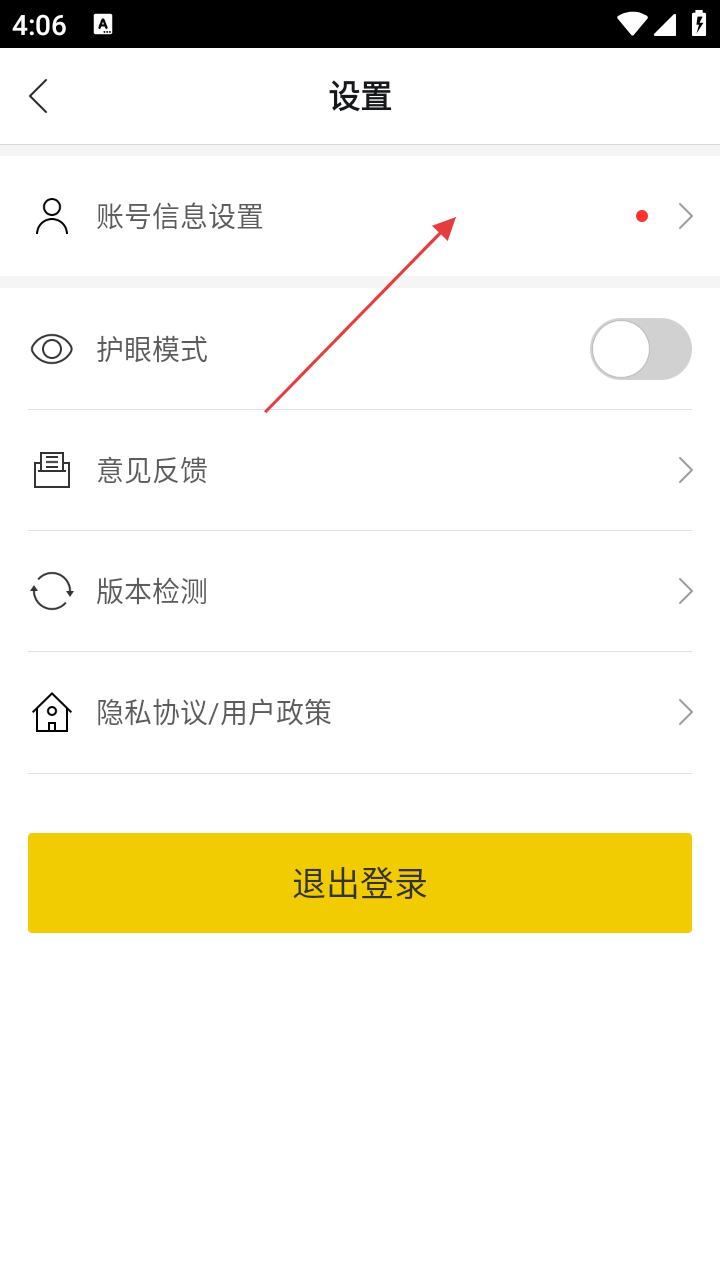
Task: Check for updates via 版本检测
Action: click(360, 591)
